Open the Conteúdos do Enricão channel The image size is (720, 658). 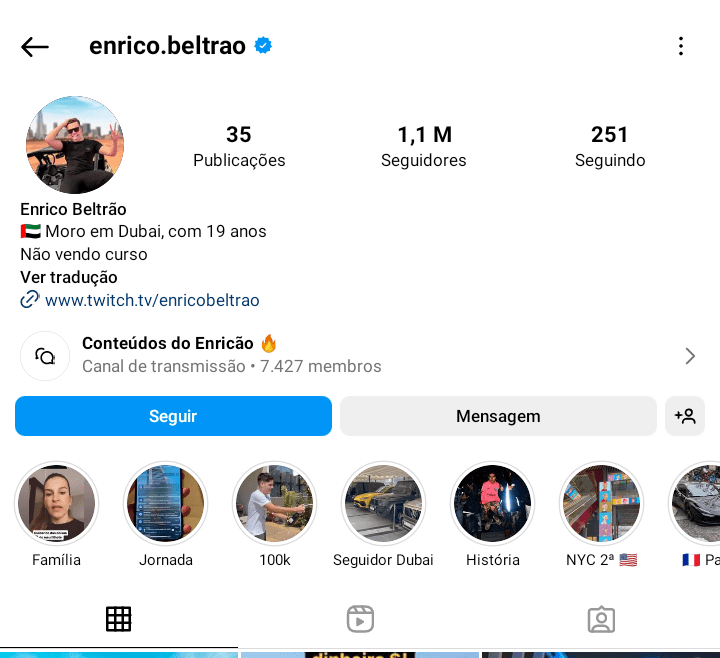(360, 356)
